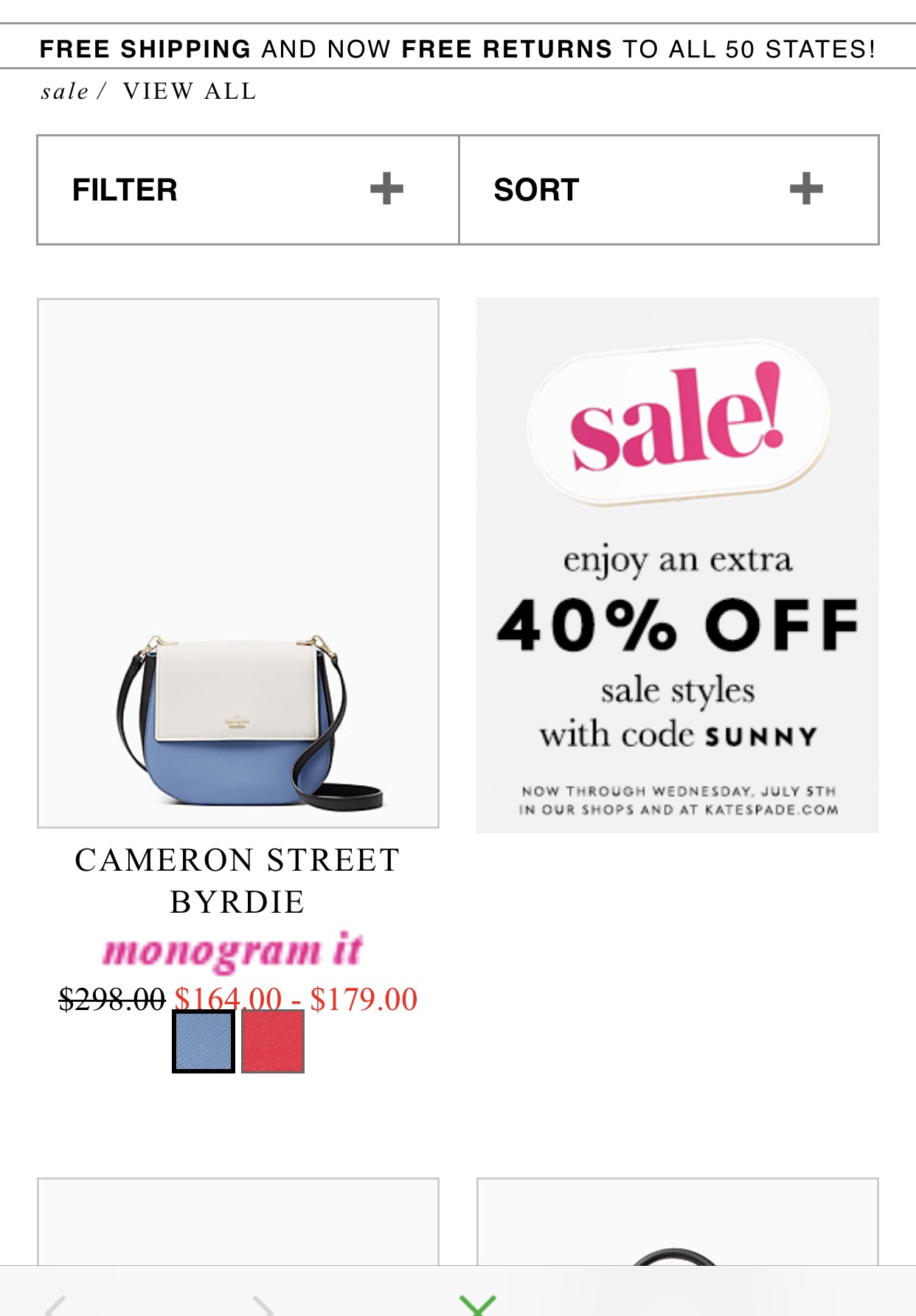This screenshot has height=1316, width=916.
Task: Go back with the browser back arrow
Action: pos(56,1305)
